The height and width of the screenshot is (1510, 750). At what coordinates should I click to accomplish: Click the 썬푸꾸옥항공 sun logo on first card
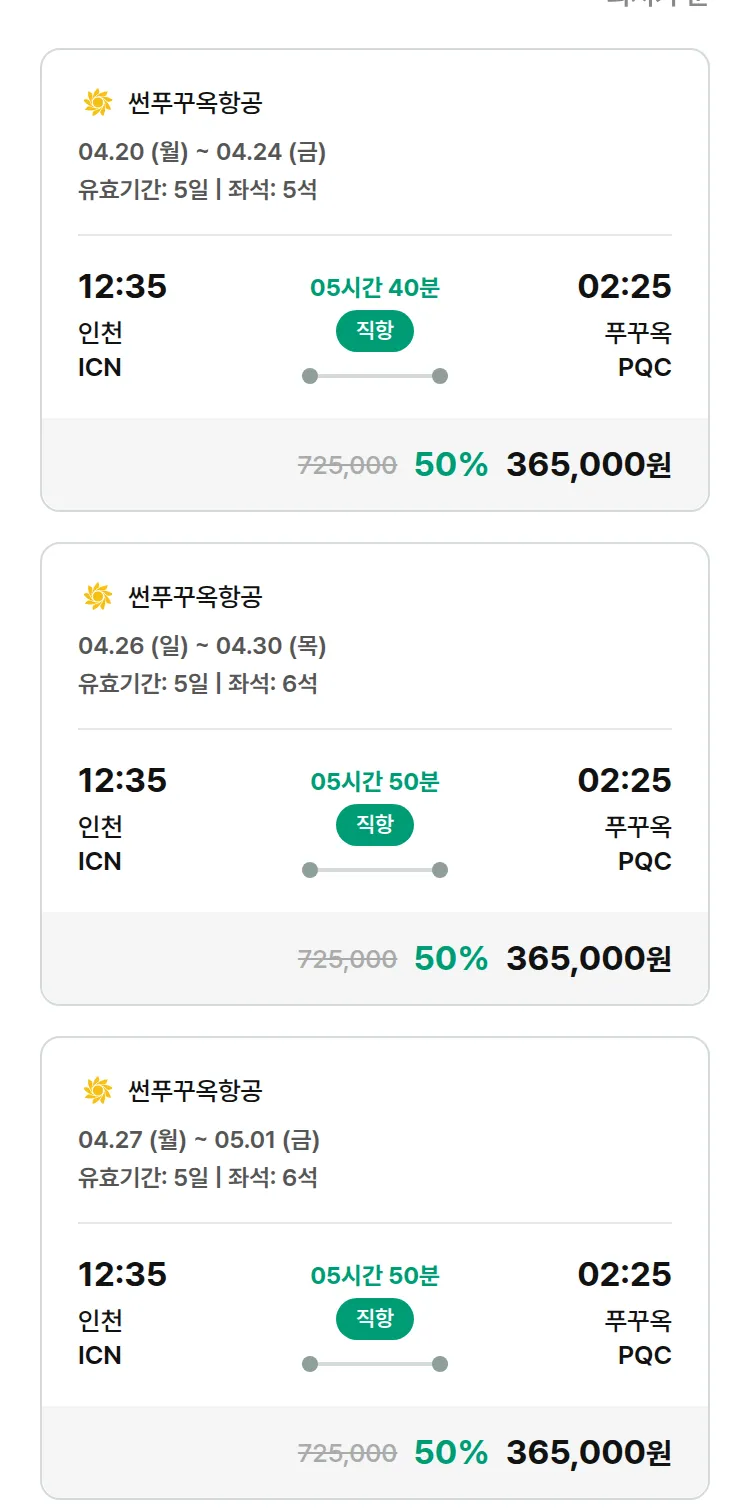point(96,102)
